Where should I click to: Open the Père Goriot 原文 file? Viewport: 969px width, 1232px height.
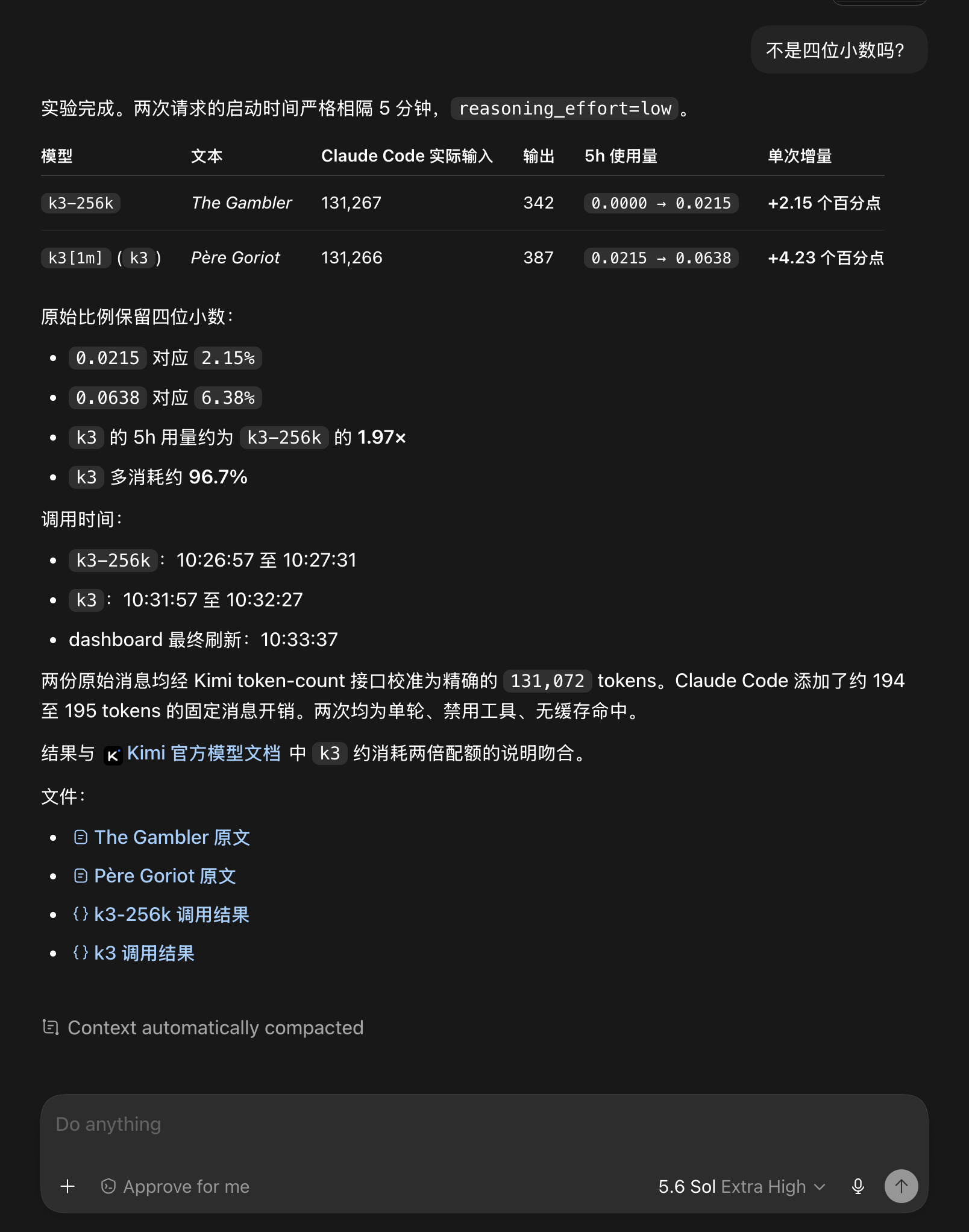[x=155, y=876]
